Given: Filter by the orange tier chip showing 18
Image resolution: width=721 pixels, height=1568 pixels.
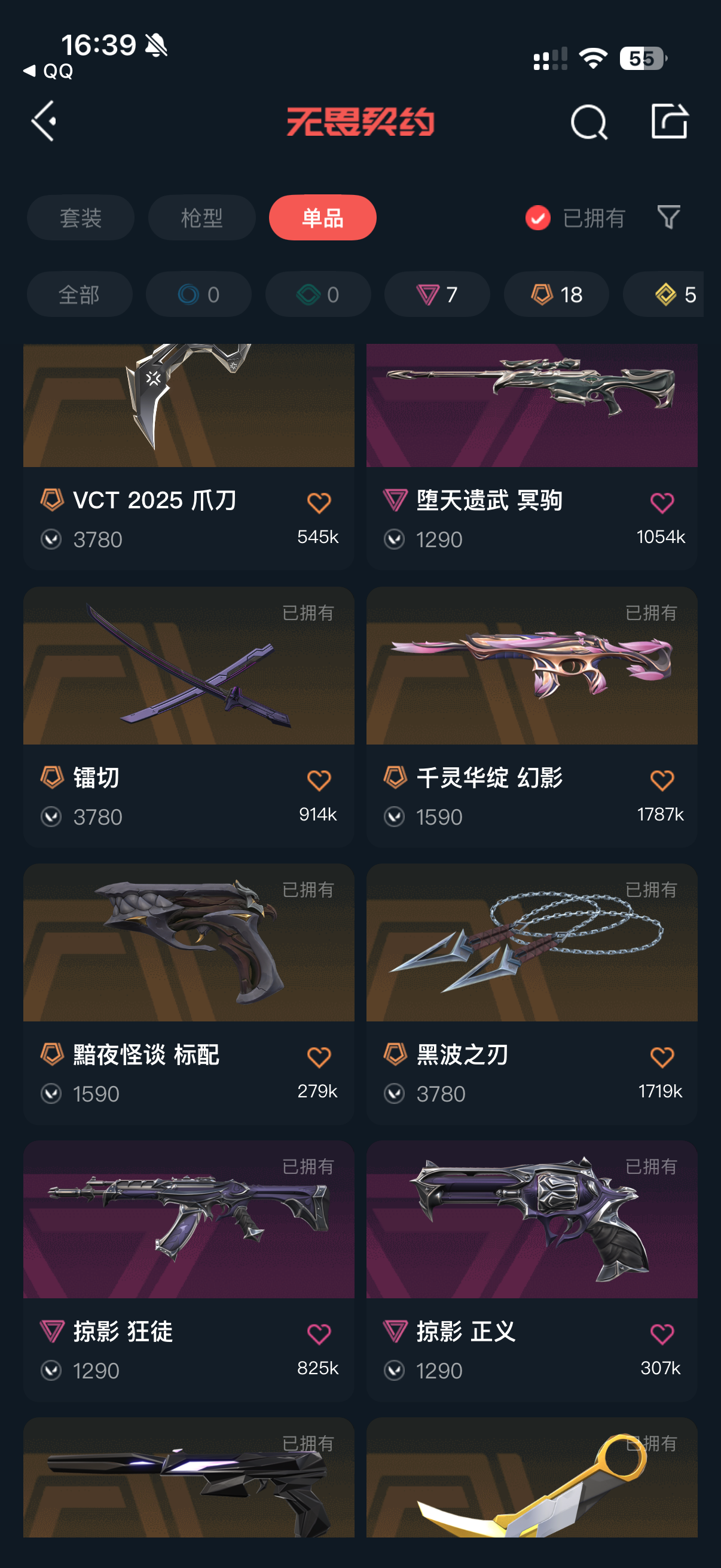Looking at the screenshot, I should pos(556,295).
